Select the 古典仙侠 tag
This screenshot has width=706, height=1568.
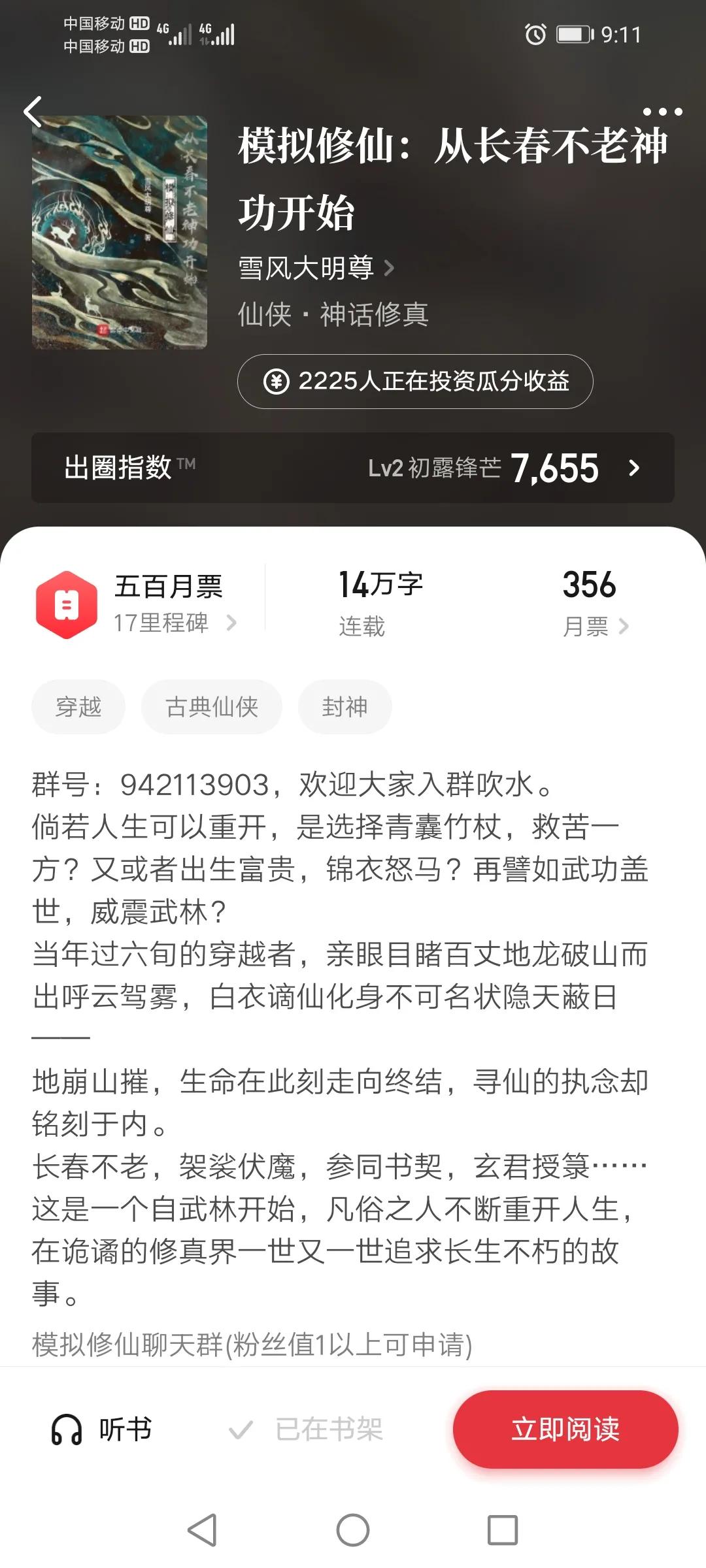212,706
